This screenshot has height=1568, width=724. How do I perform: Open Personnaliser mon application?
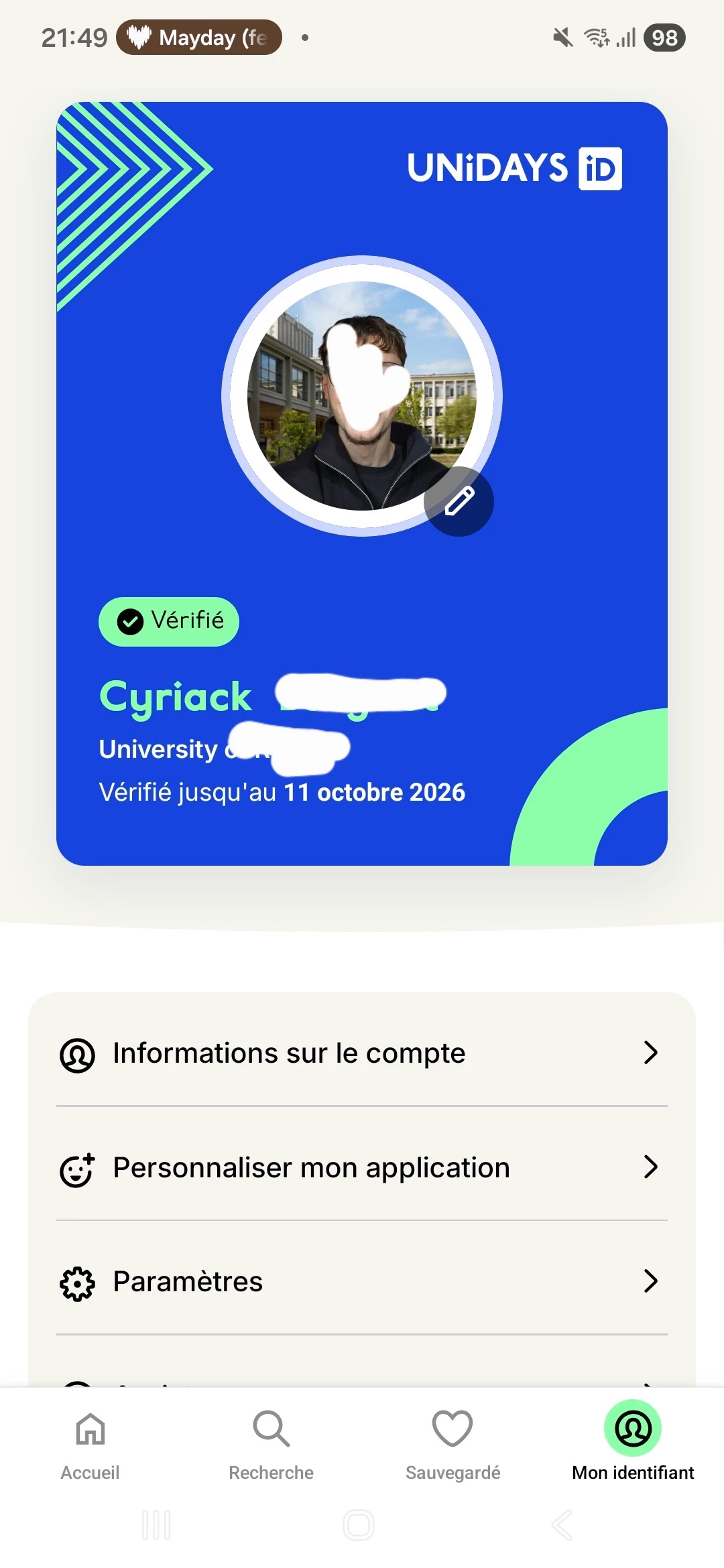click(x=361, y=1167)
